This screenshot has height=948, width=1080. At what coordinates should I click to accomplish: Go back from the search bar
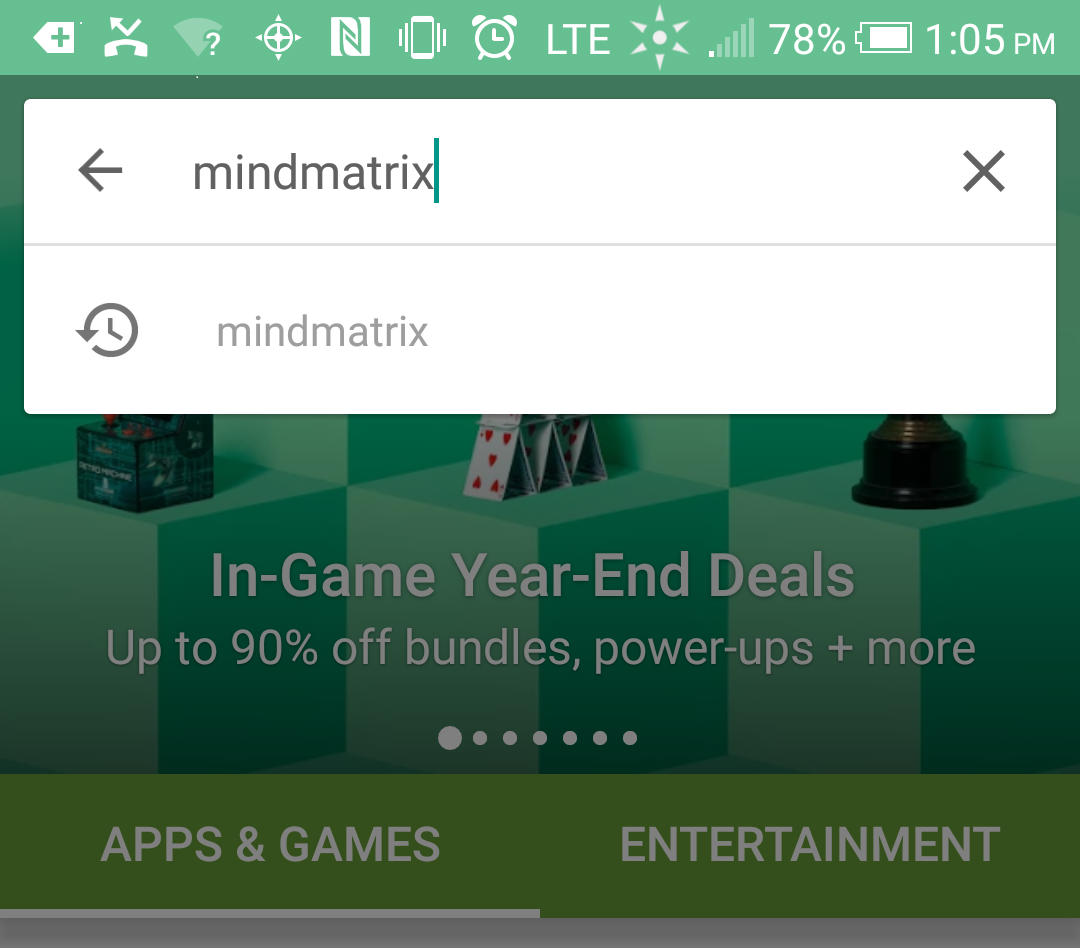pos(100,172)
